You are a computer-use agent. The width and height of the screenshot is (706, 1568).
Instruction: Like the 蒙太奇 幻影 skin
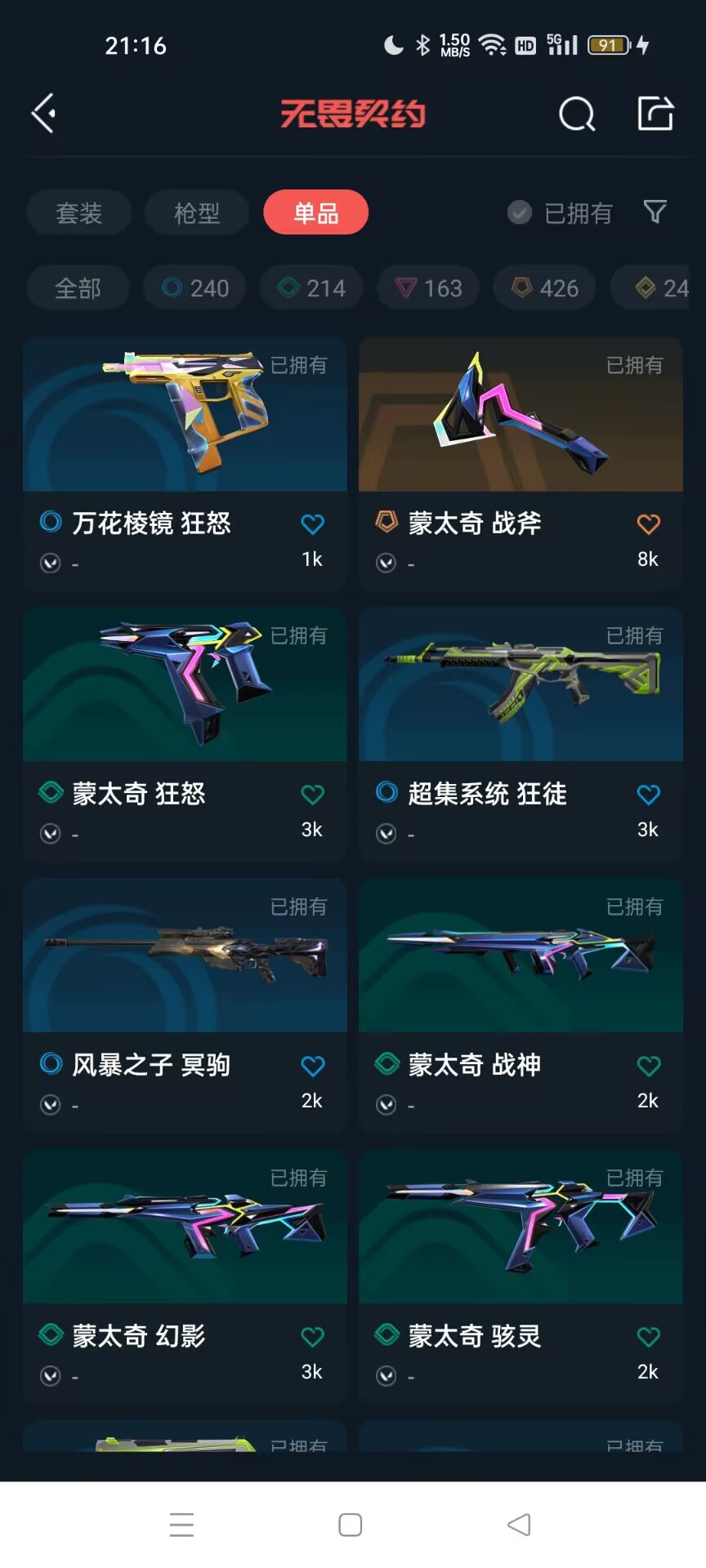312,1337
